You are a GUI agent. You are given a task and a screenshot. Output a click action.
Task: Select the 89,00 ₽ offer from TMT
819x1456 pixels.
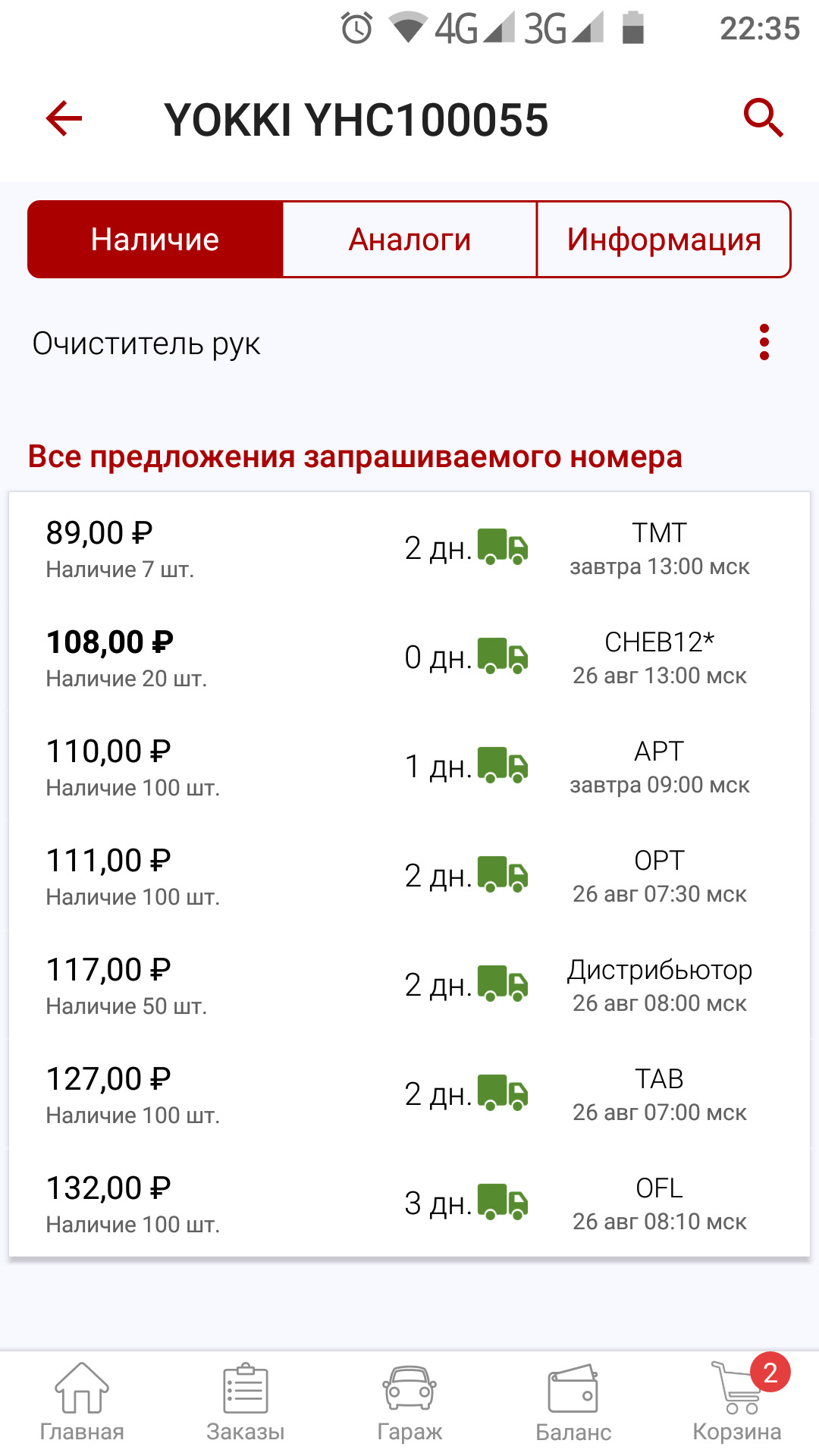(x=409, y=548)
